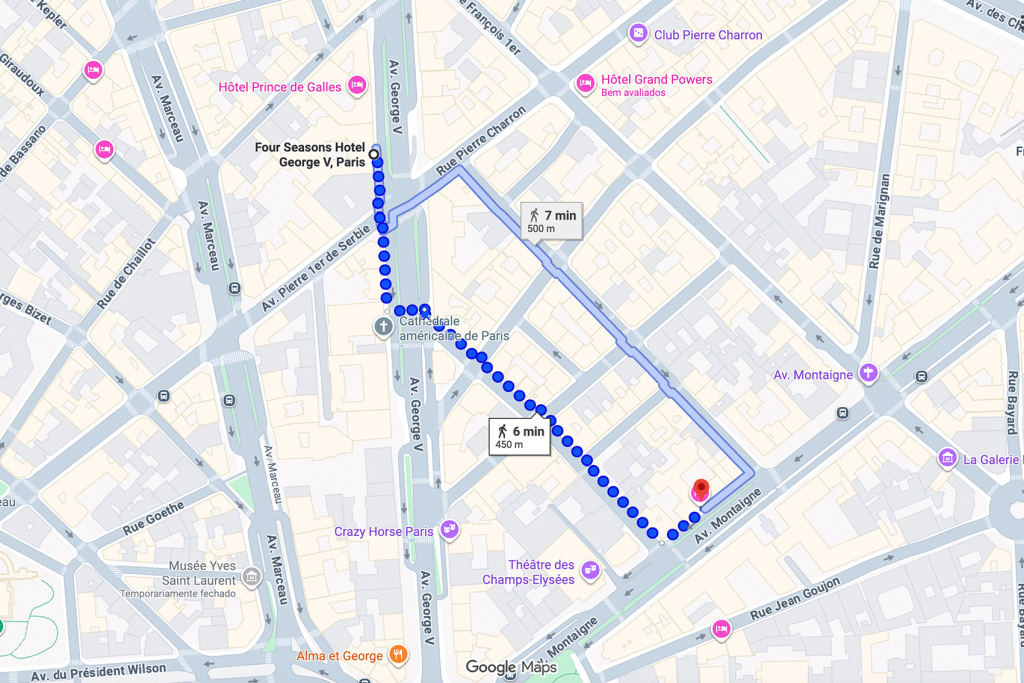Open Crazy Horse Paris place marker
The width and height of the screenshot is (1024, 683).
[x=450, y=530]
